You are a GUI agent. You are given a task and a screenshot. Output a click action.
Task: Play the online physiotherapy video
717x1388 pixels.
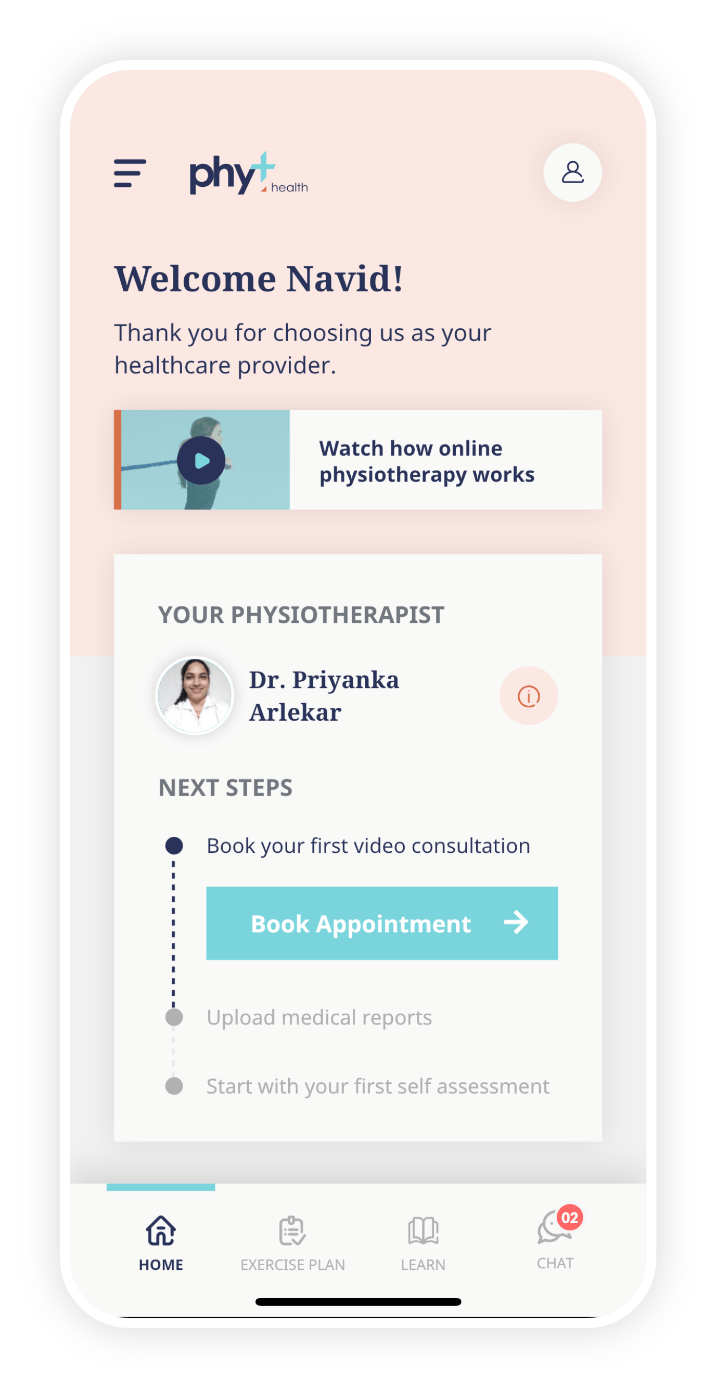click(201, 460)
